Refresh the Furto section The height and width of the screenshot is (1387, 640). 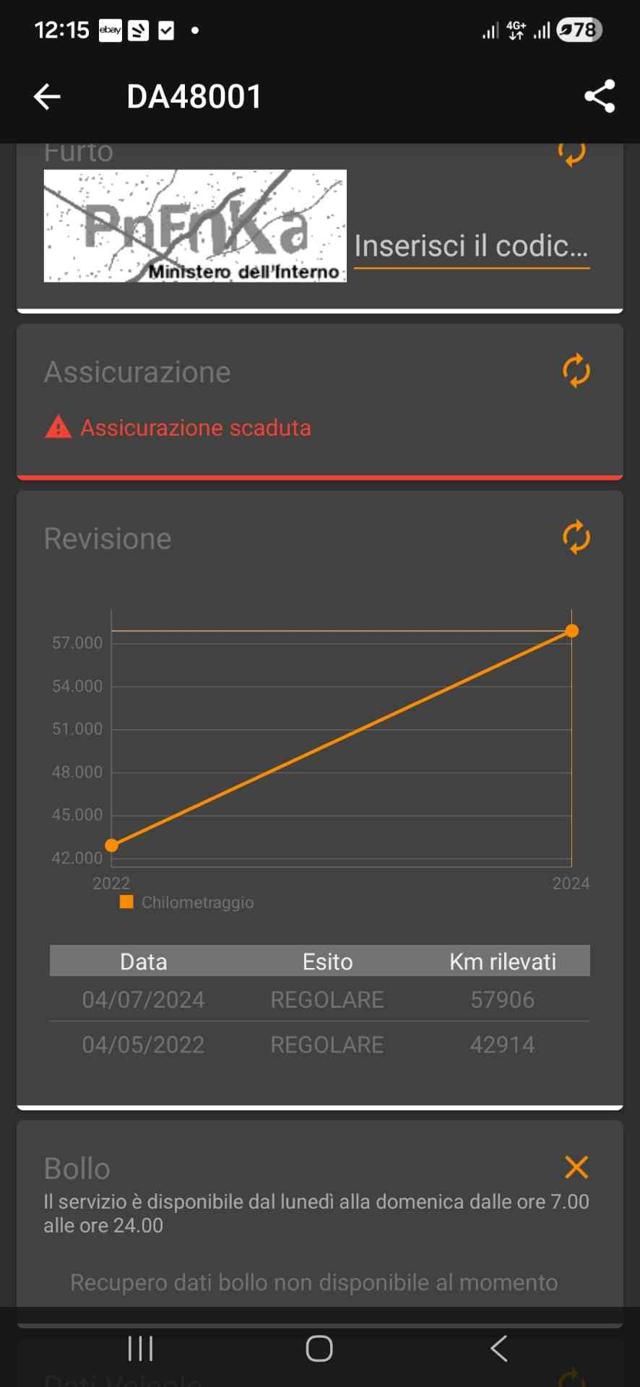point(572,153)
